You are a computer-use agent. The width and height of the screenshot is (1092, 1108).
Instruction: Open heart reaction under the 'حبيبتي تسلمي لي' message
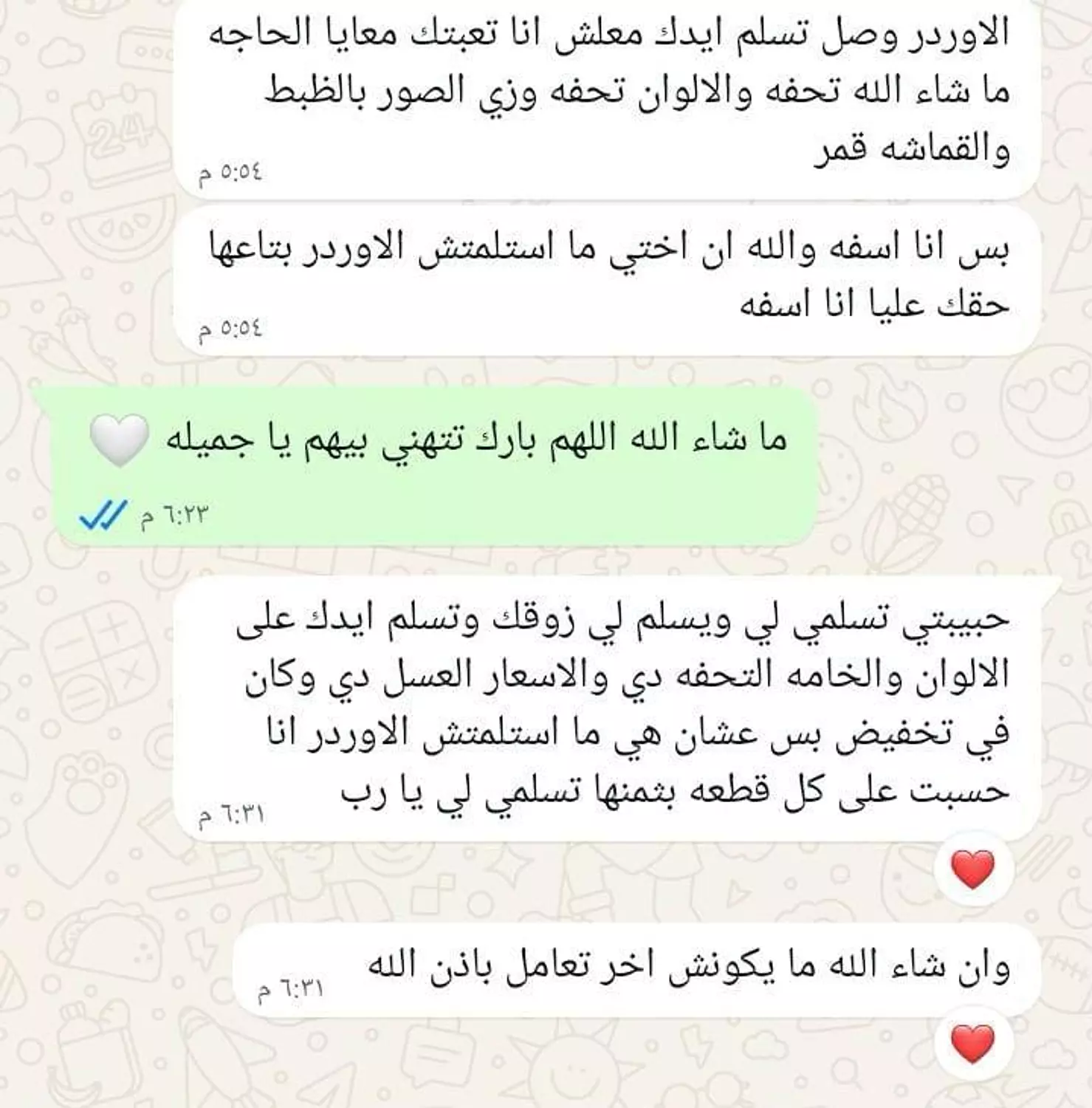(972, 870)
